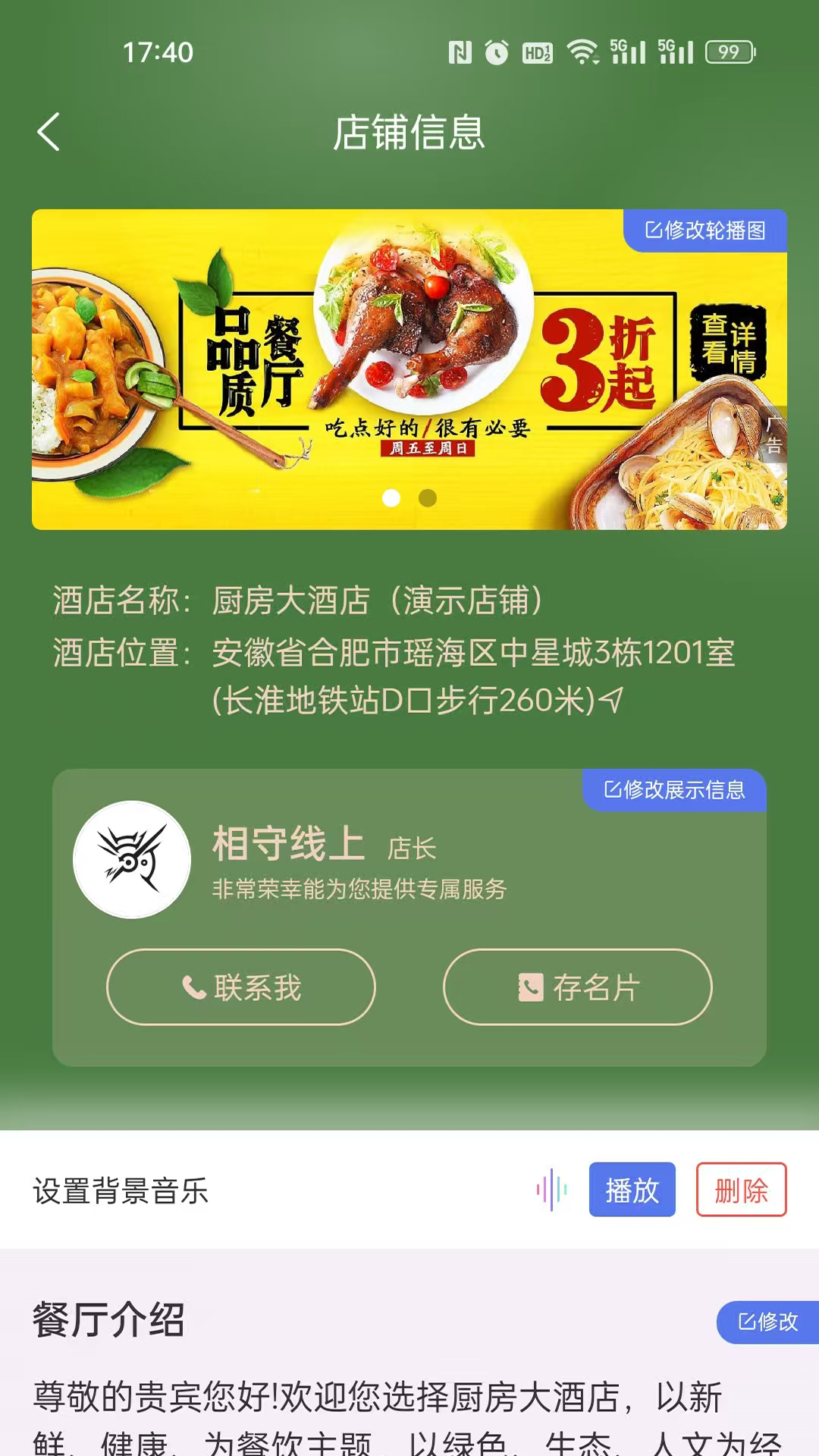
Task: Tap the card icon inside 存名片 button
Action: (x=529, y=987)
